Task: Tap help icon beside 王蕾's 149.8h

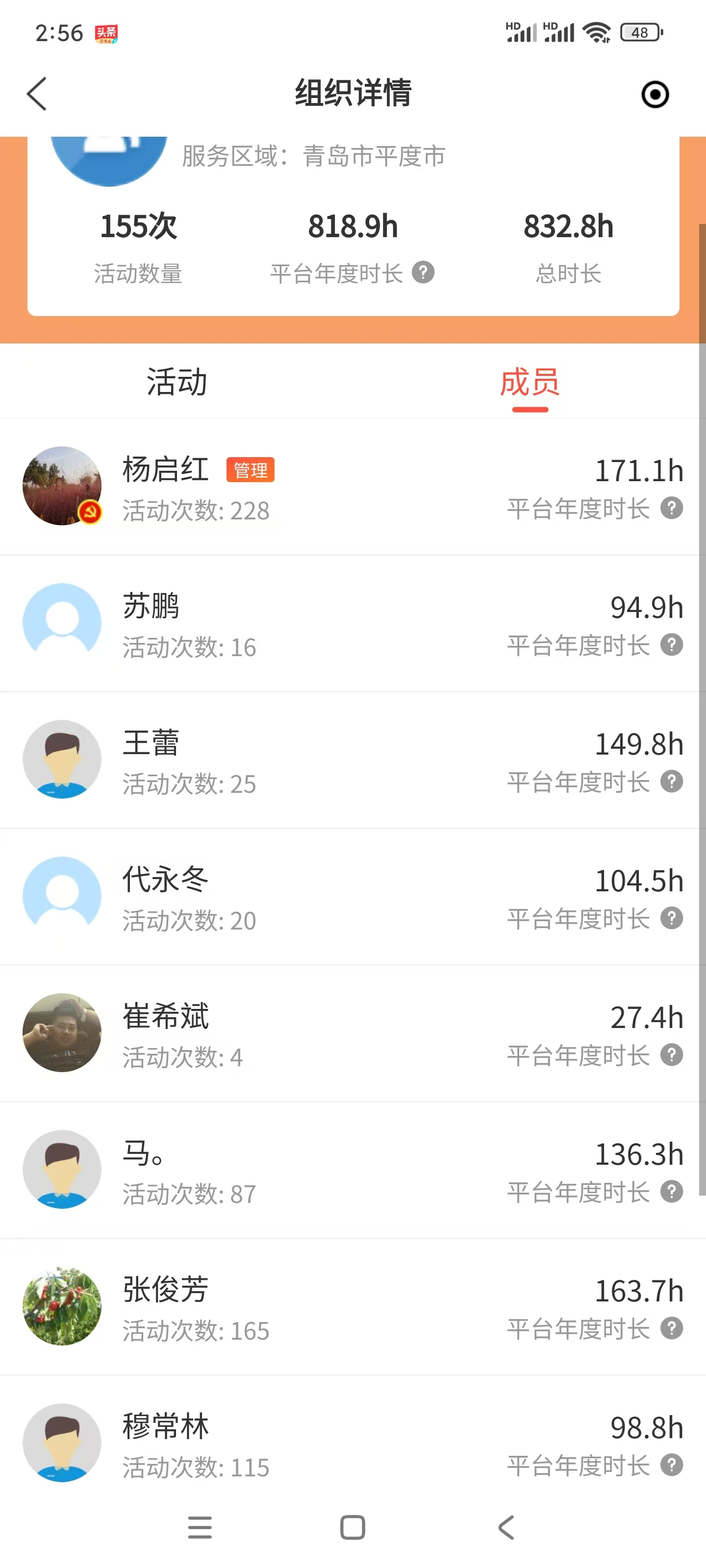Action: 671,781
